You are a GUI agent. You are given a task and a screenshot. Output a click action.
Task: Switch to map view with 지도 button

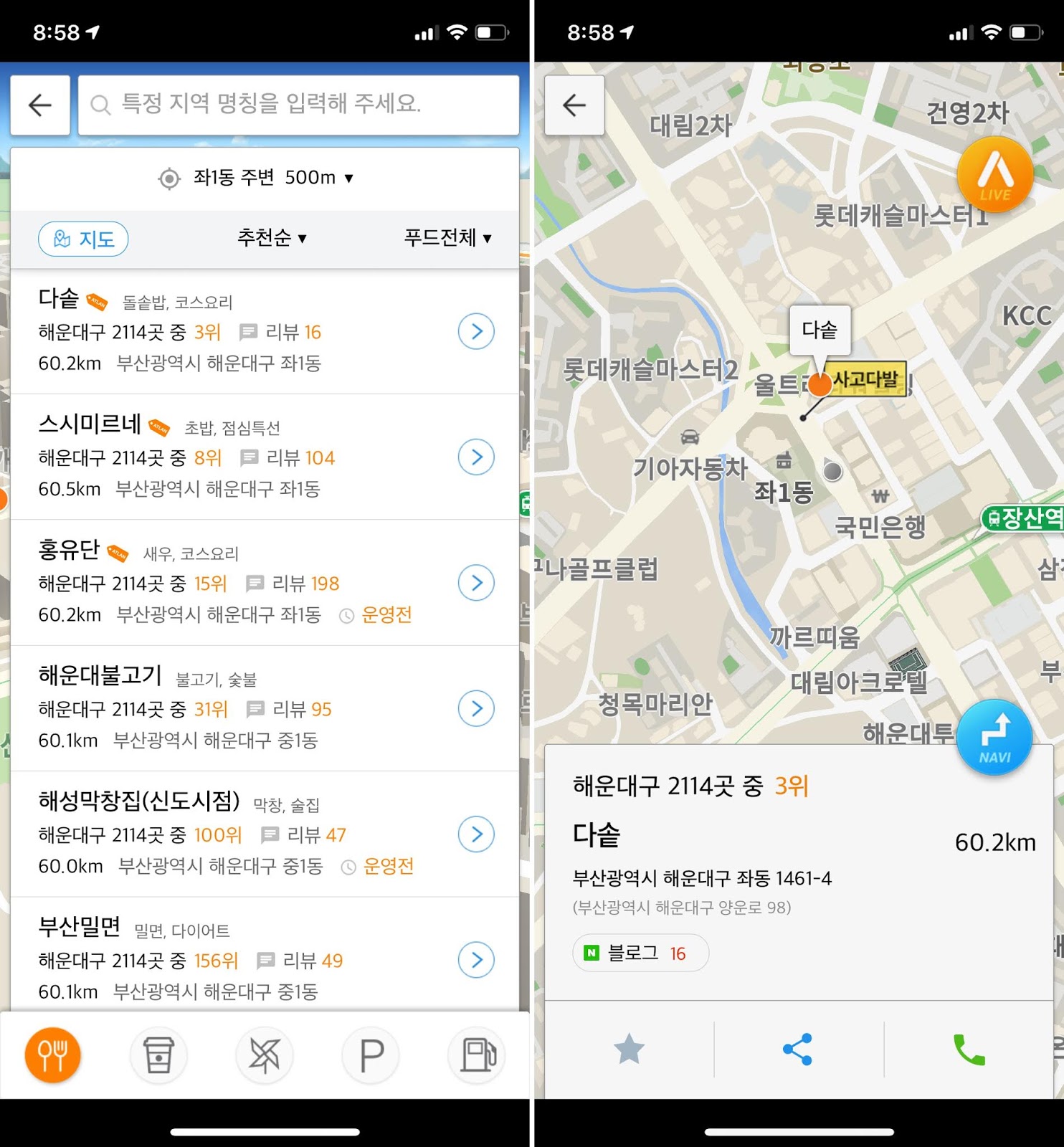coord(83,239)
